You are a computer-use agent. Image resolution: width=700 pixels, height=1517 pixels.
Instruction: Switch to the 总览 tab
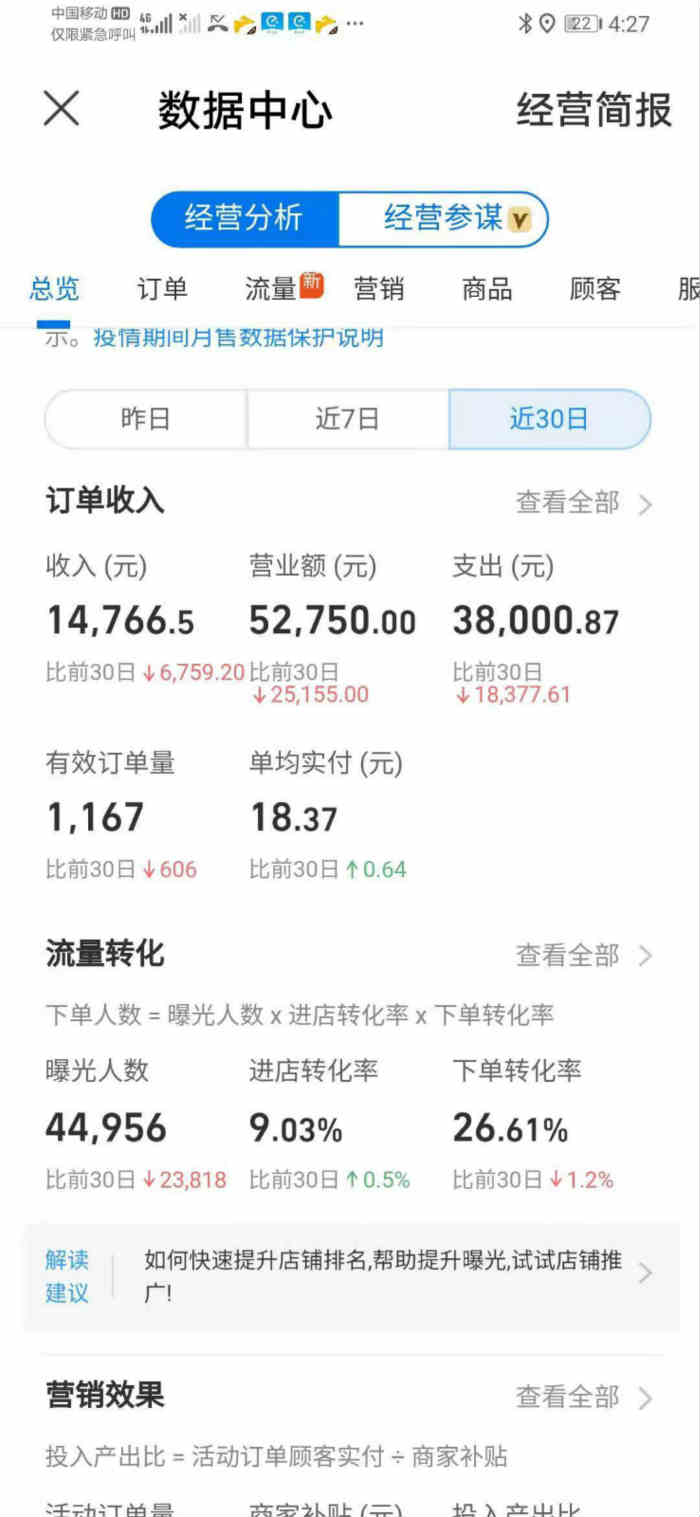coord(54,290)
